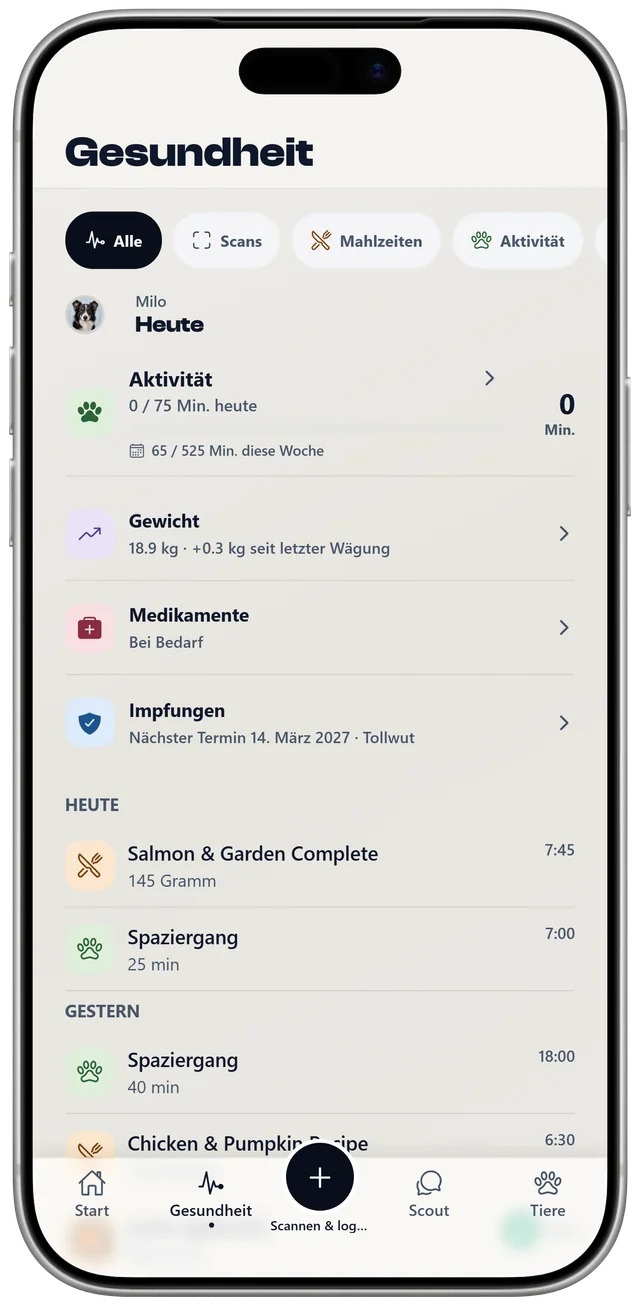Show only Mahlzeiten entries
The image size is (640, 1306).
(x=366, y=241)
